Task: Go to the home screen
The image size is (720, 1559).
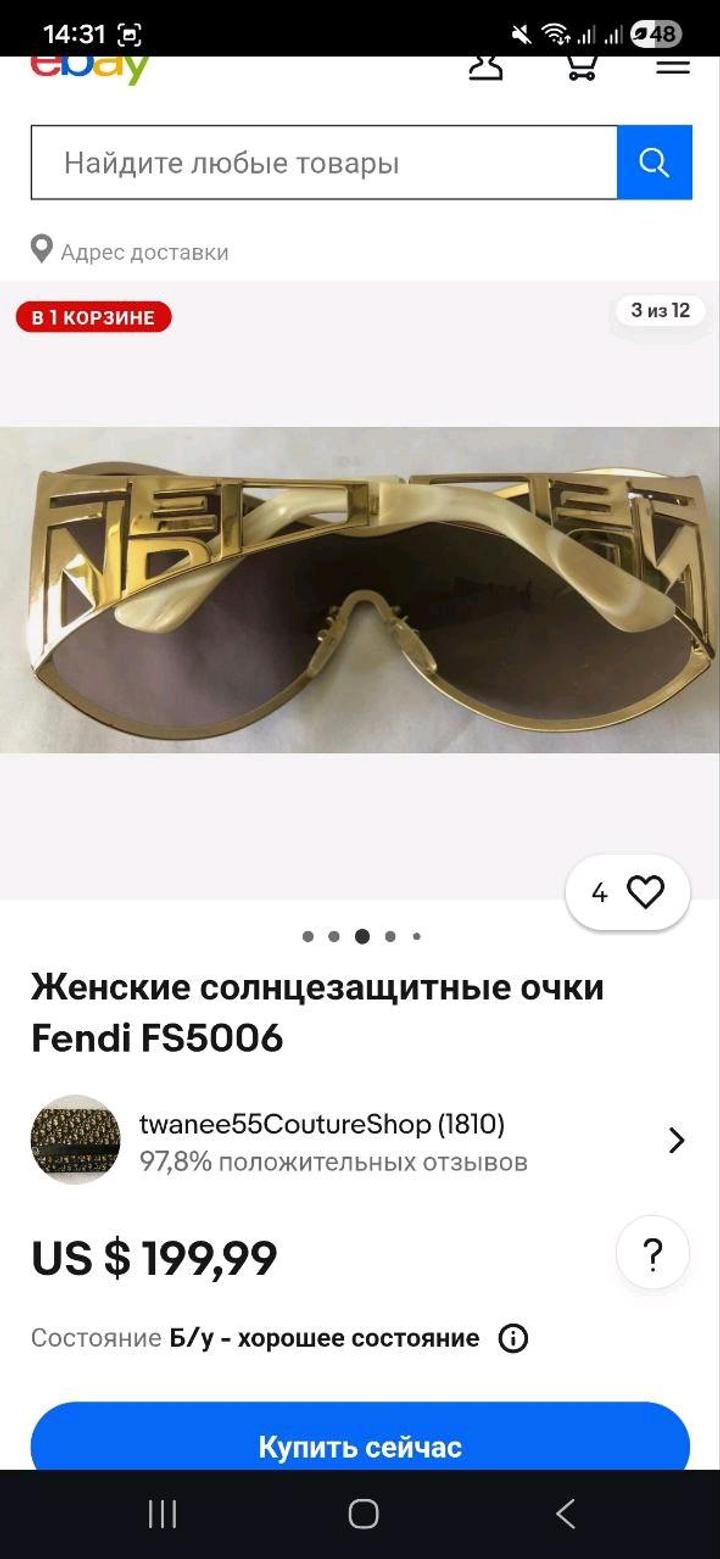Action: (x=363, y=1514)
